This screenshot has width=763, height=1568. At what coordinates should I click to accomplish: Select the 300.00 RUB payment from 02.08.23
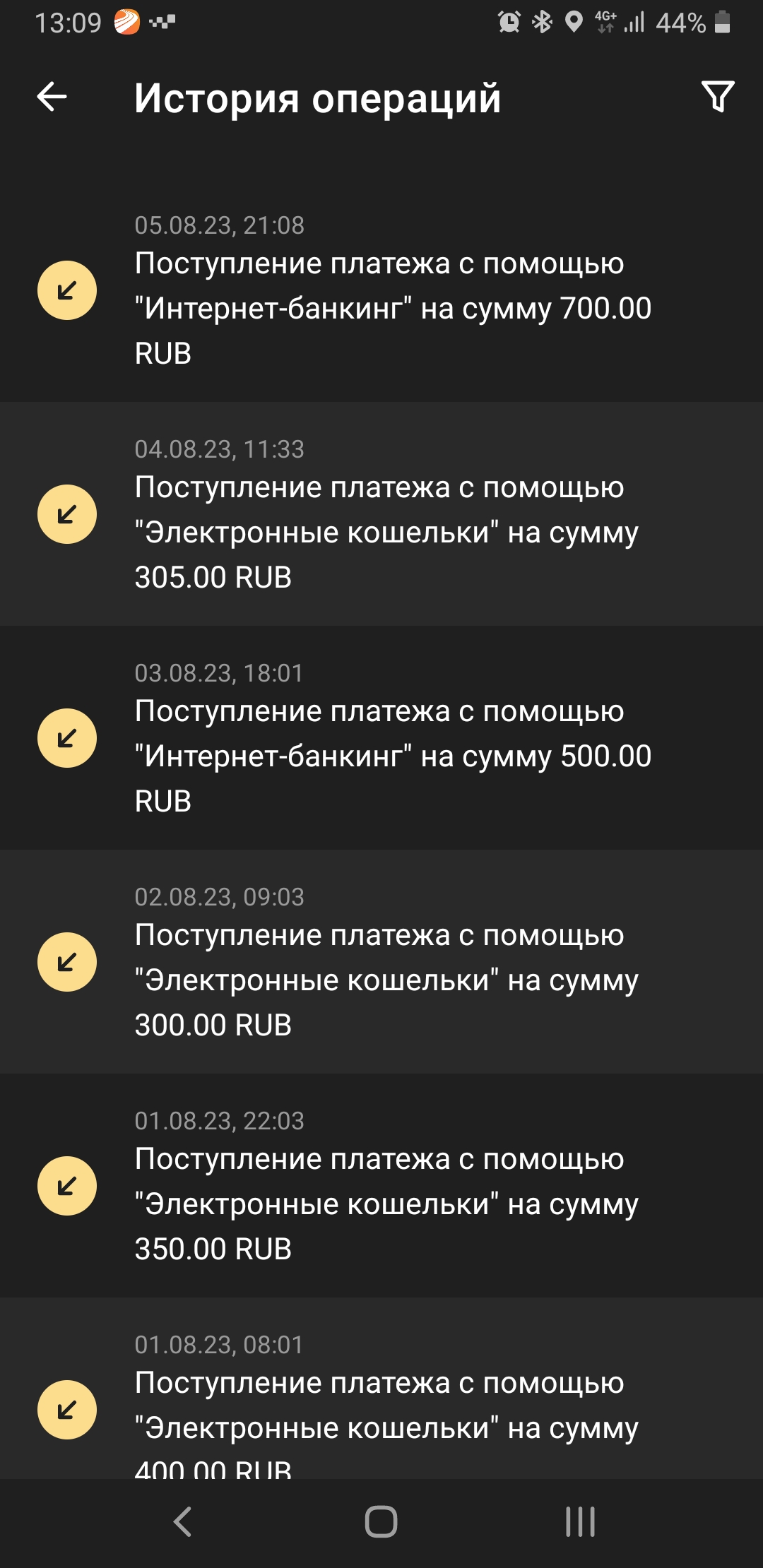click(x=381, y=963)
